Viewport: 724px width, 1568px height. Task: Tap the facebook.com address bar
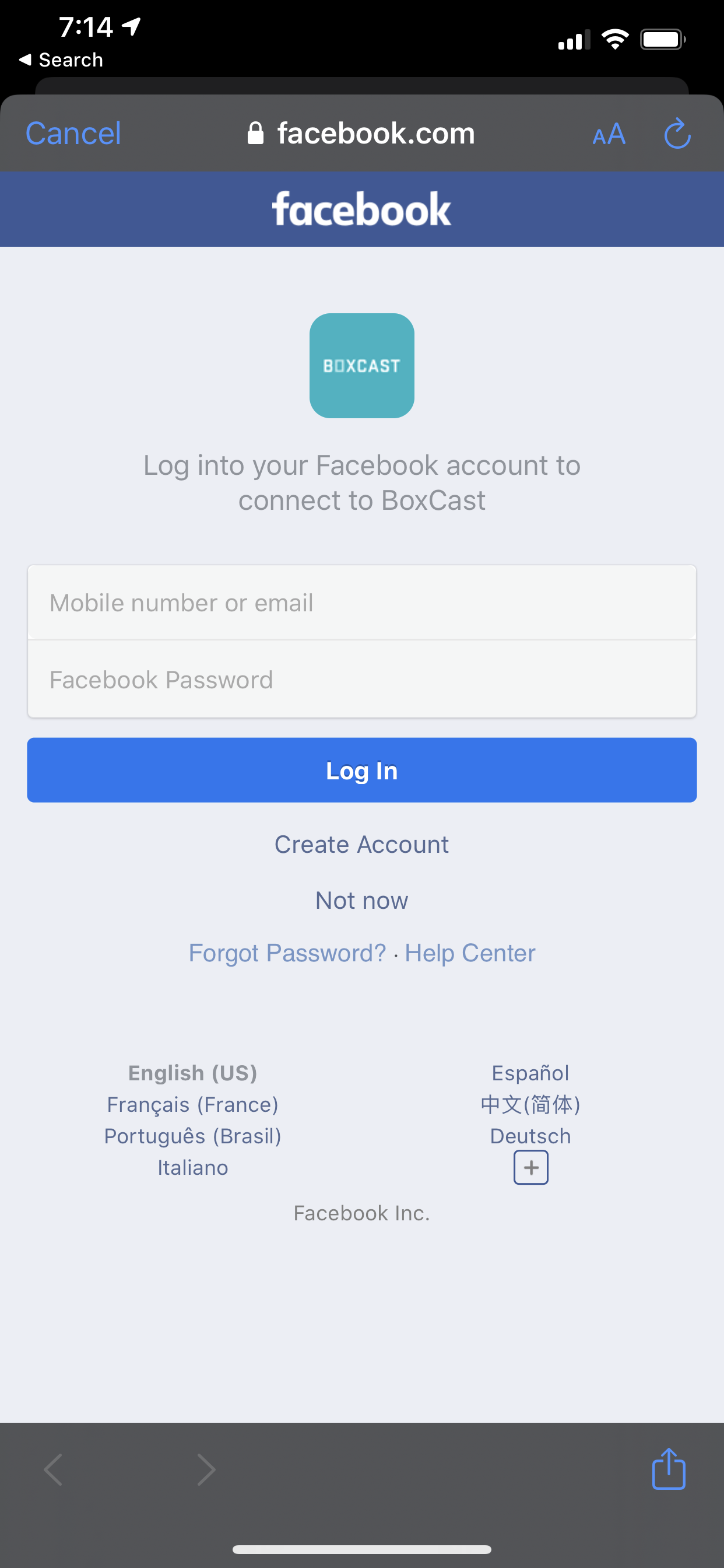(x=361, y=134)
